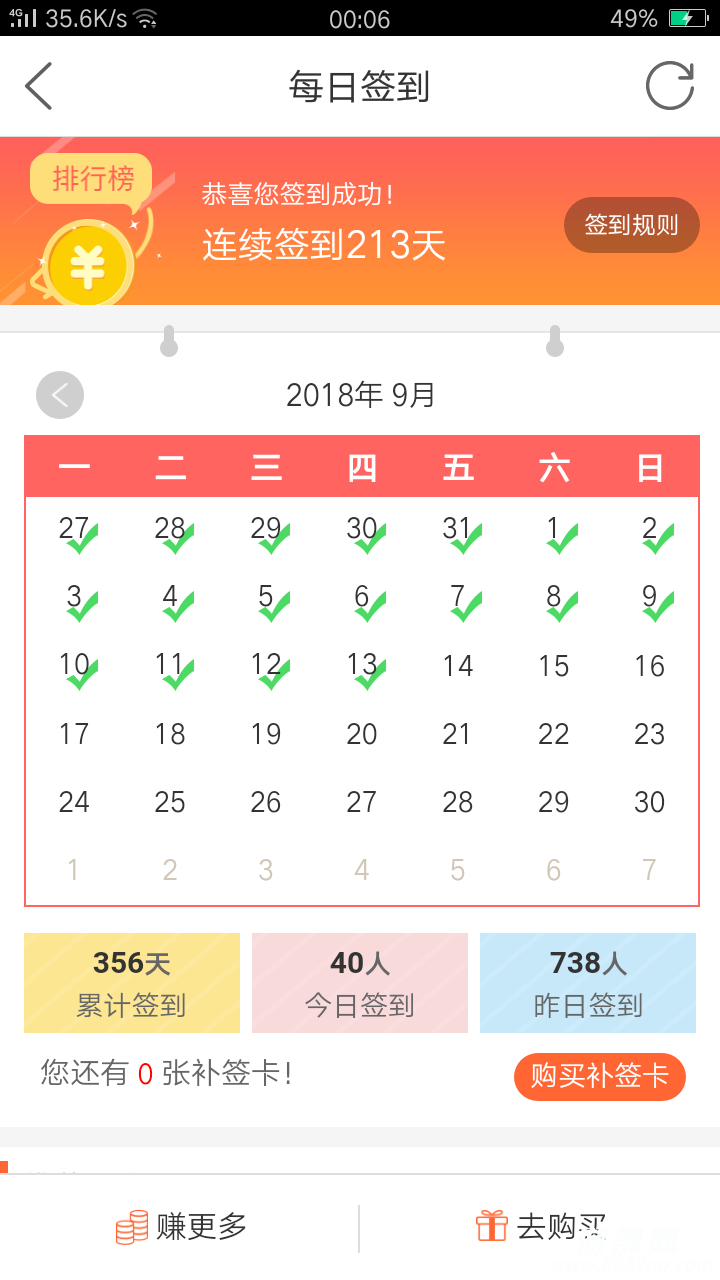Go to the previous calendar month
This screenshot has height=1280, width=720.
click(60, 395)
